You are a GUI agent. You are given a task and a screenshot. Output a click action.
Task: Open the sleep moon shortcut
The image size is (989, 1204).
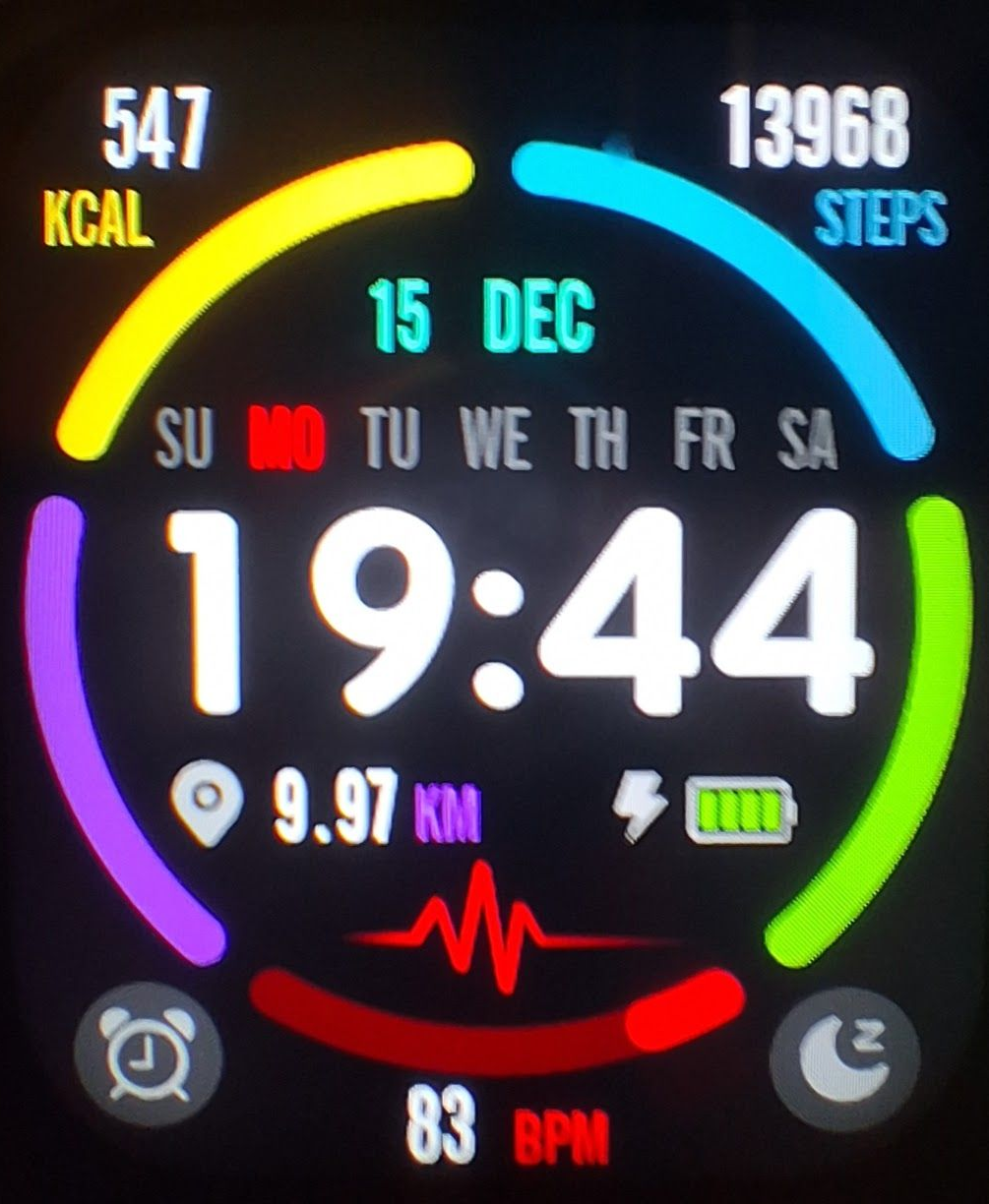pyautogui.click(x=844, y=1057)
